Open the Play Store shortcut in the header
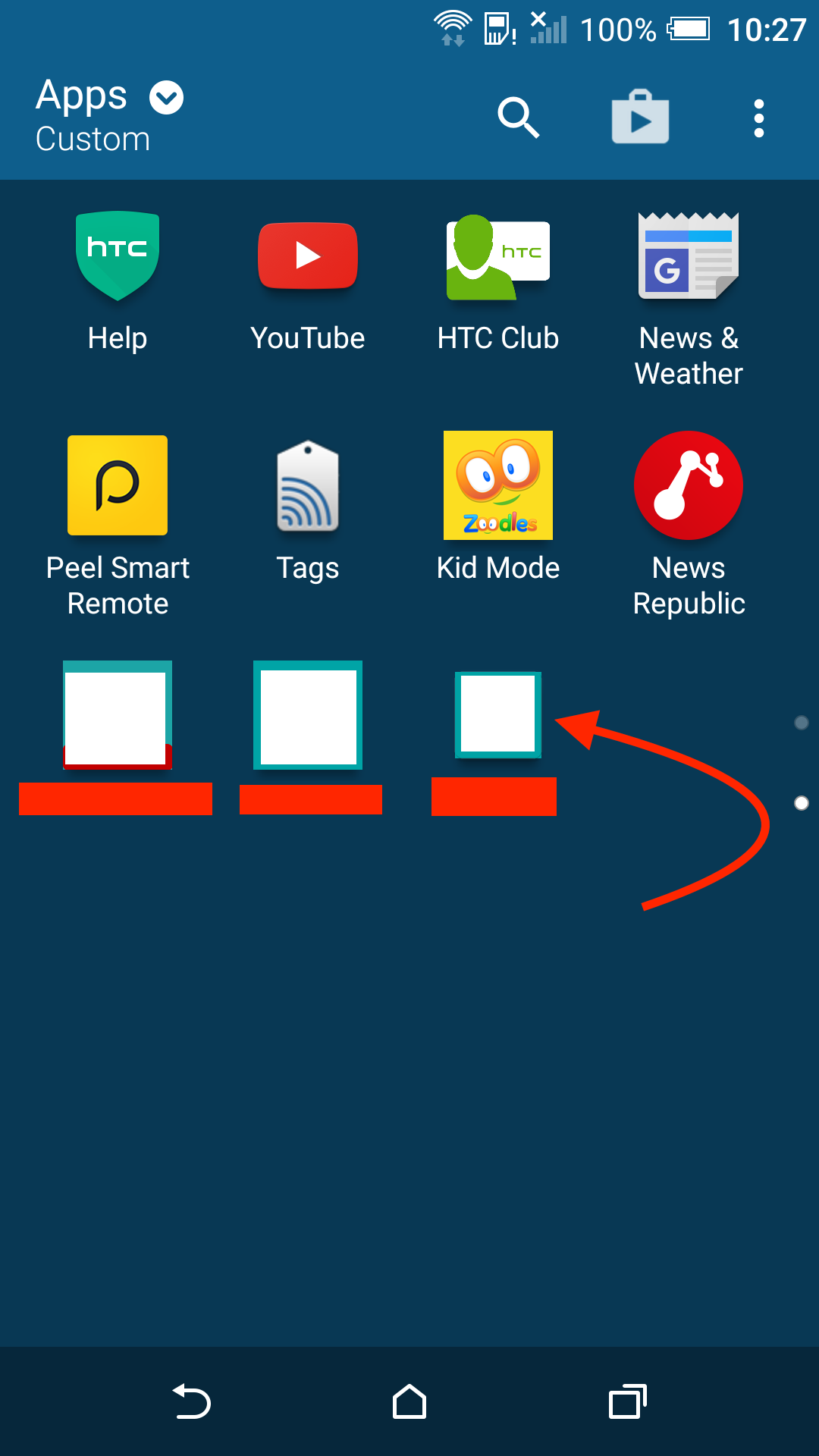This screenshot has width=819, height=1456. pos(639,118)
